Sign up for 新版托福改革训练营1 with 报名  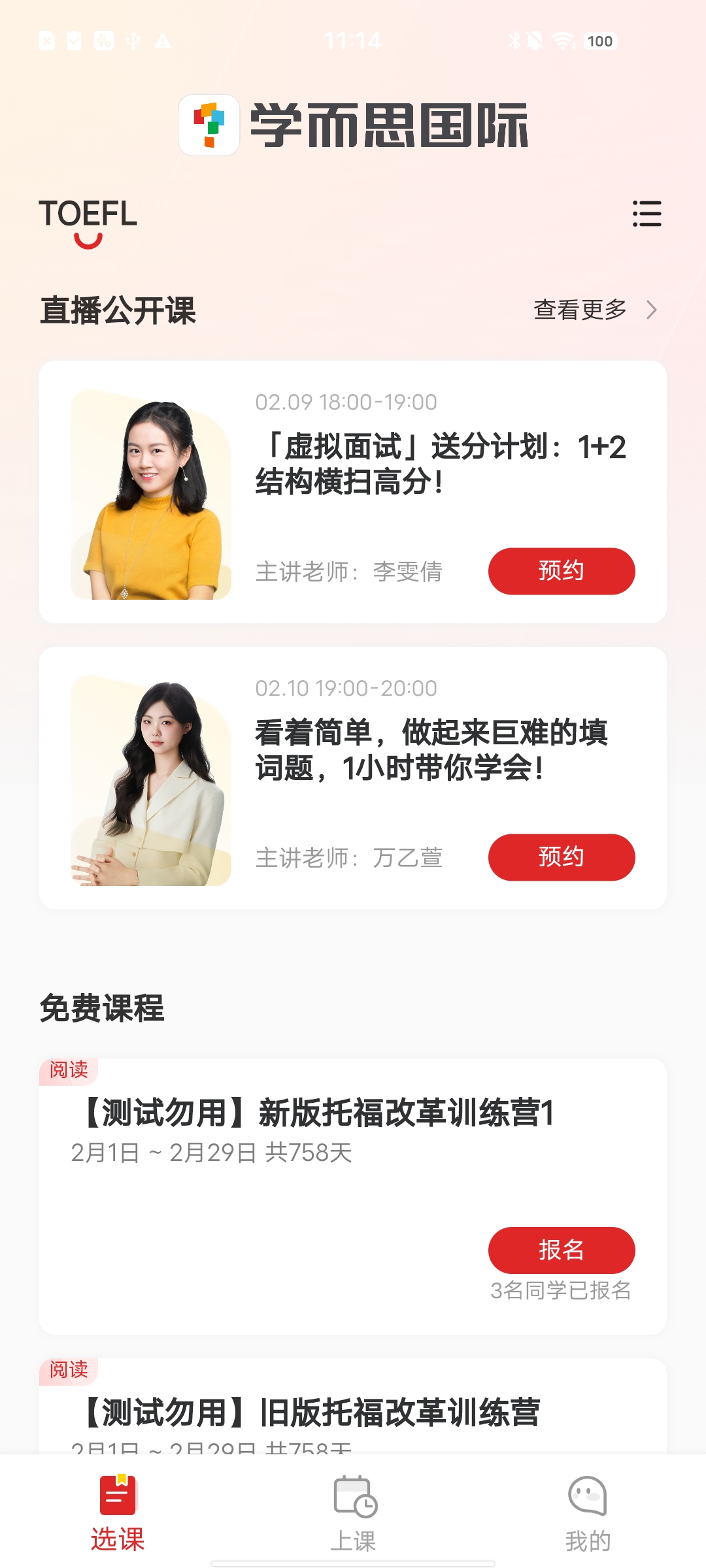(561, 1250)
